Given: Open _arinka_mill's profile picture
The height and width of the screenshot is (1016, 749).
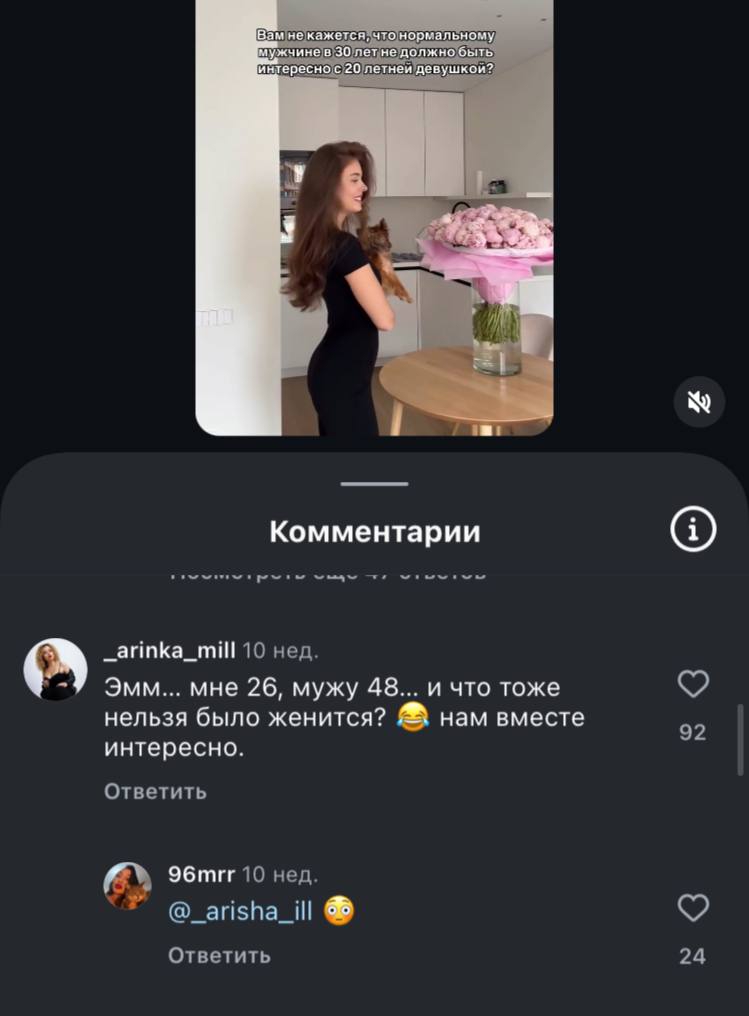Looking at the screenshot, I should pyautogui.click(x=55, y=669).
